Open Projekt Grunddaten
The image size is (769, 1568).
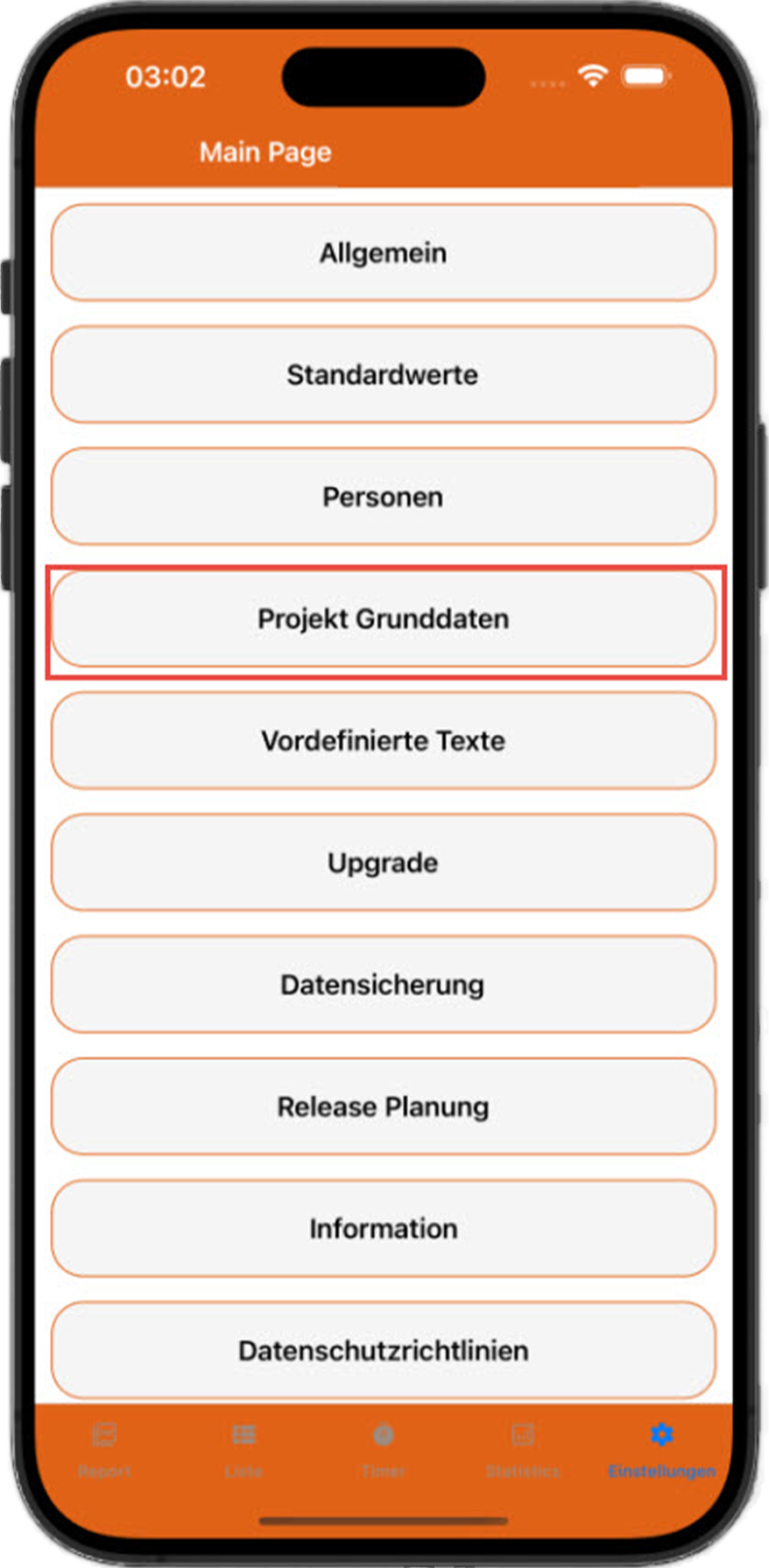coord(383,618)
